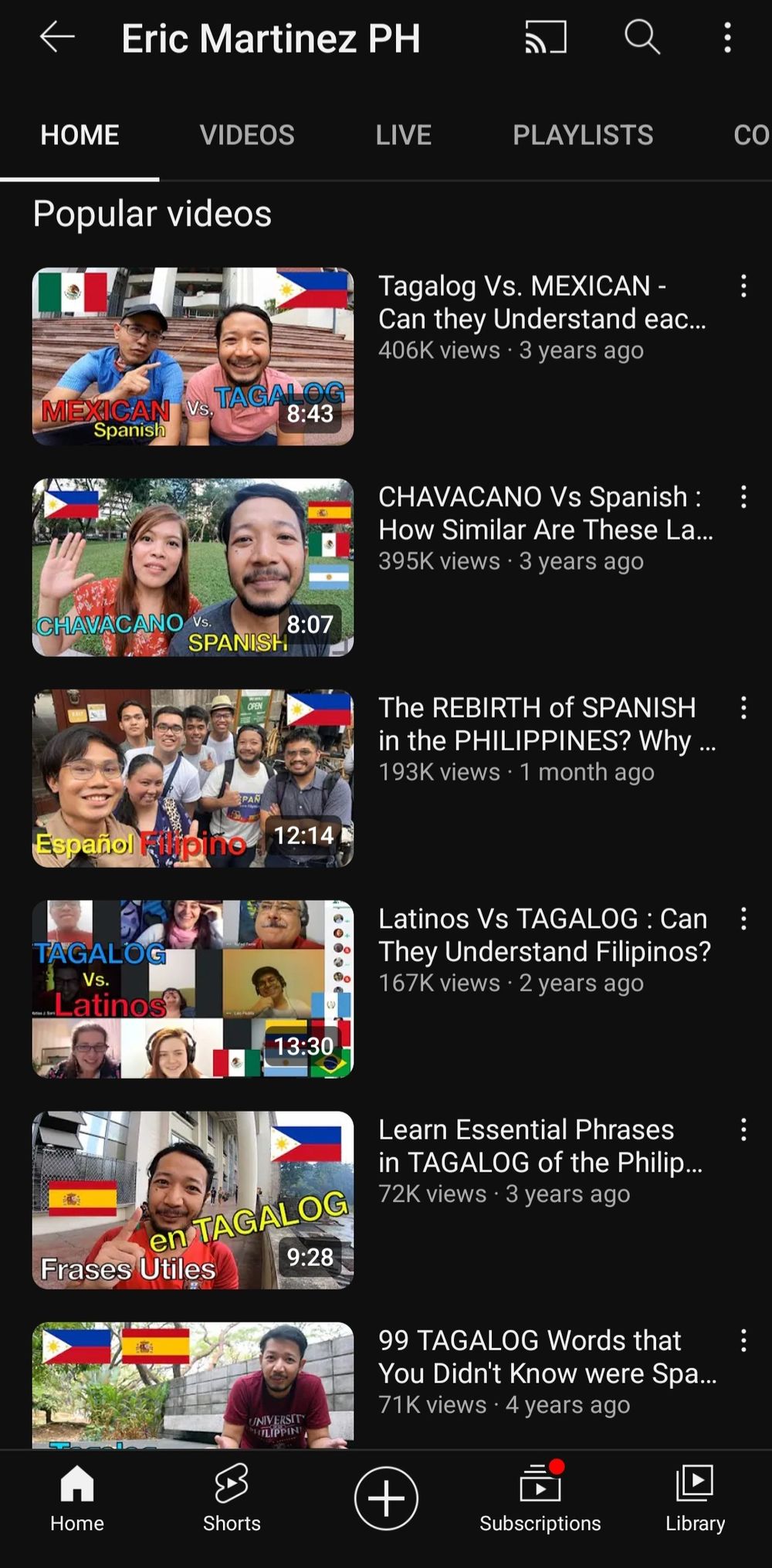Switch to the LIVE tab
The width and height of the screenshot is (772, 1568).
[403, 135]
